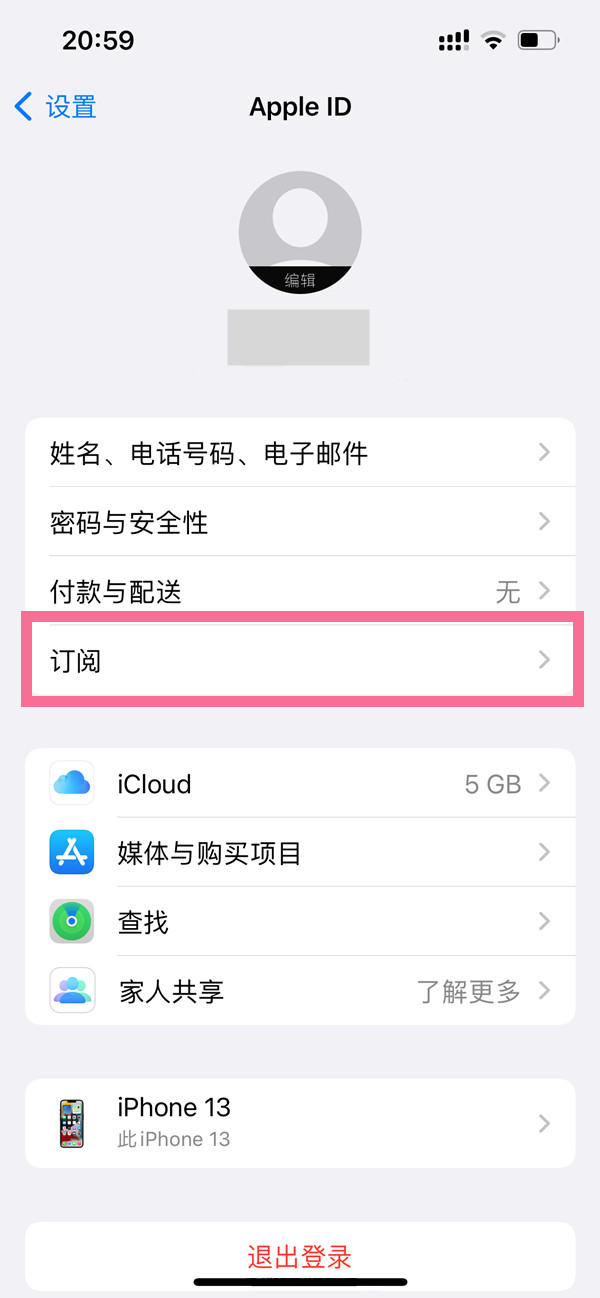Viewport: 600px width, 1298px height.
Task: Open 家人共享
Action: point(300,991)
